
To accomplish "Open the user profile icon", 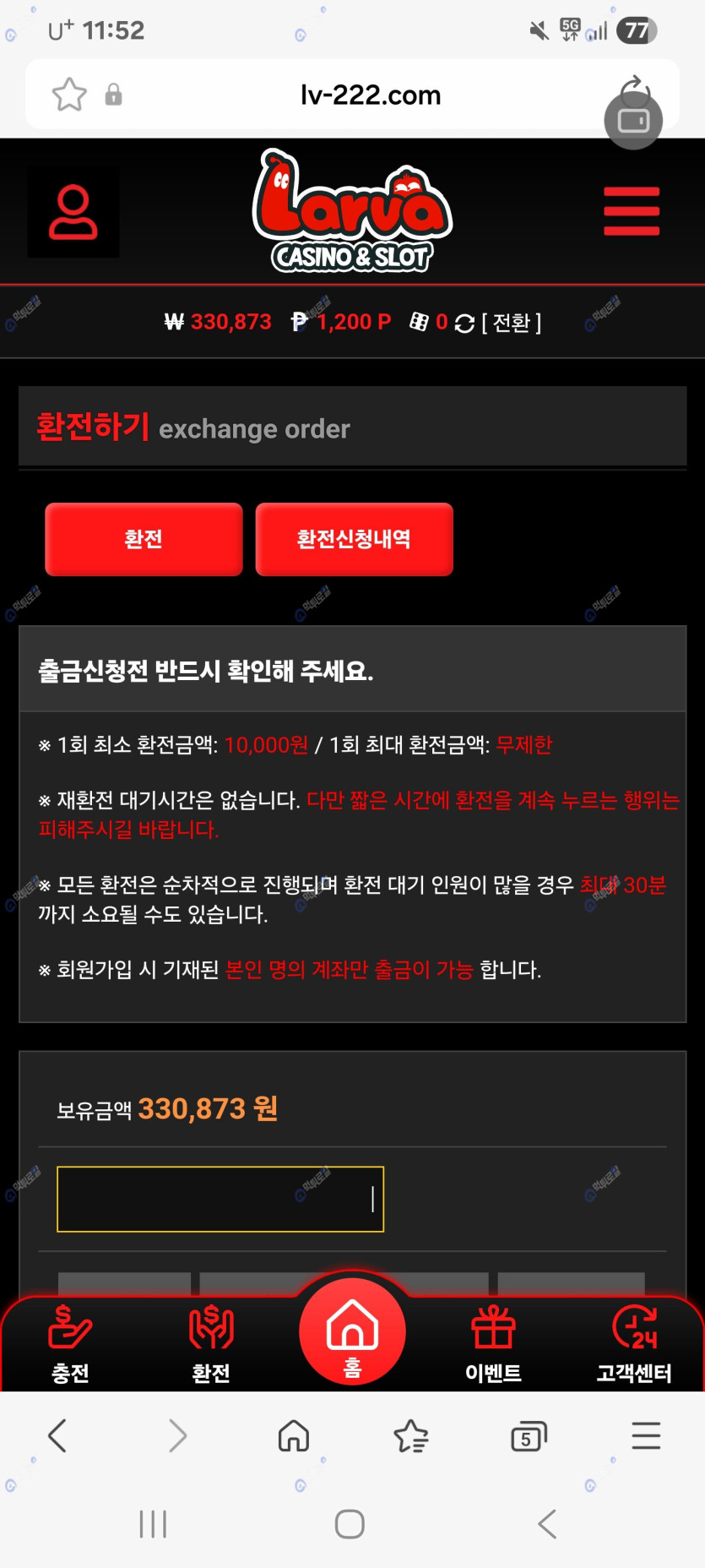I will click(x=73, y=211).
